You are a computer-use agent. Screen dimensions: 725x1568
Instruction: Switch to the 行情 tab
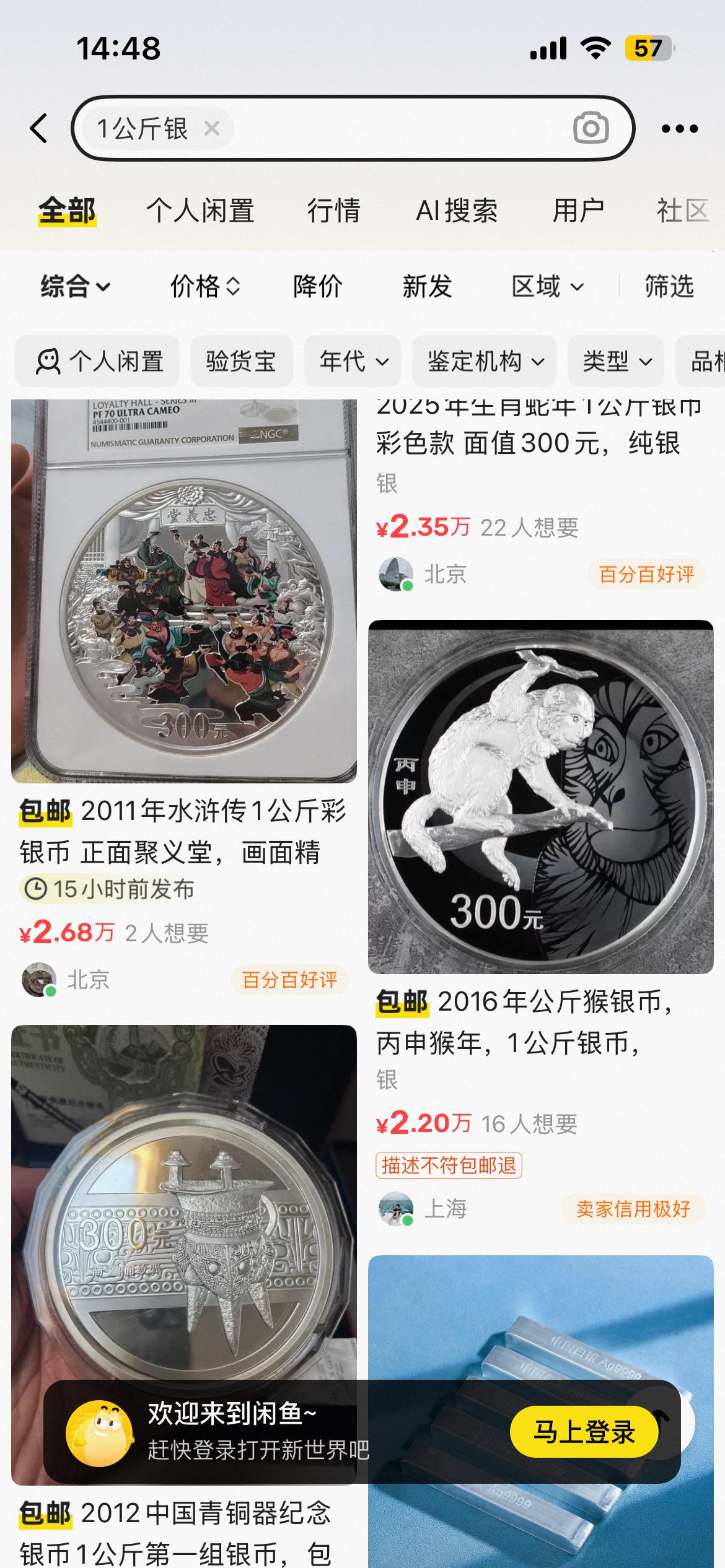[333, 211]
